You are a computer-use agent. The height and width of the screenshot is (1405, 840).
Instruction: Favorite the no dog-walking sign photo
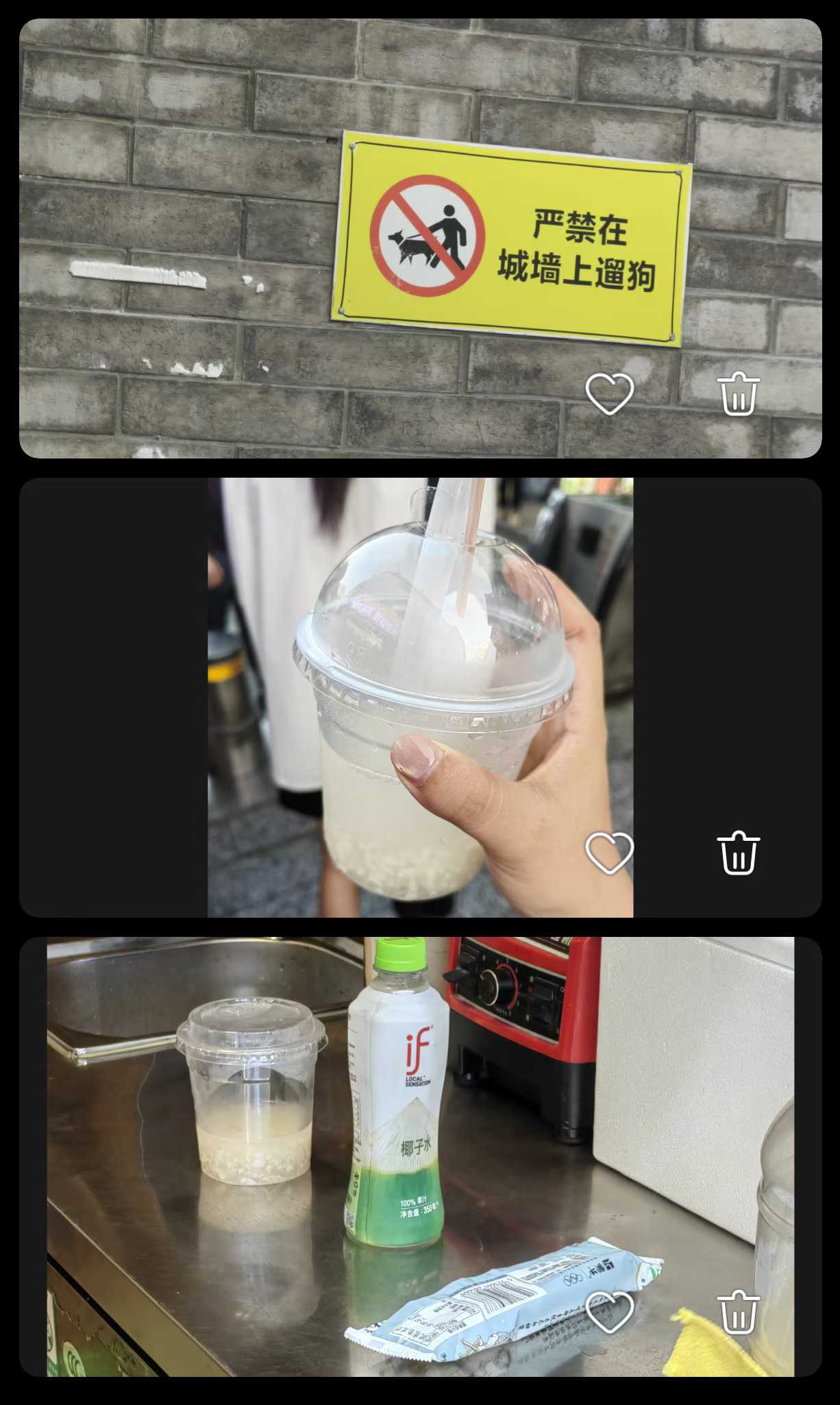[x=609, y=394]
